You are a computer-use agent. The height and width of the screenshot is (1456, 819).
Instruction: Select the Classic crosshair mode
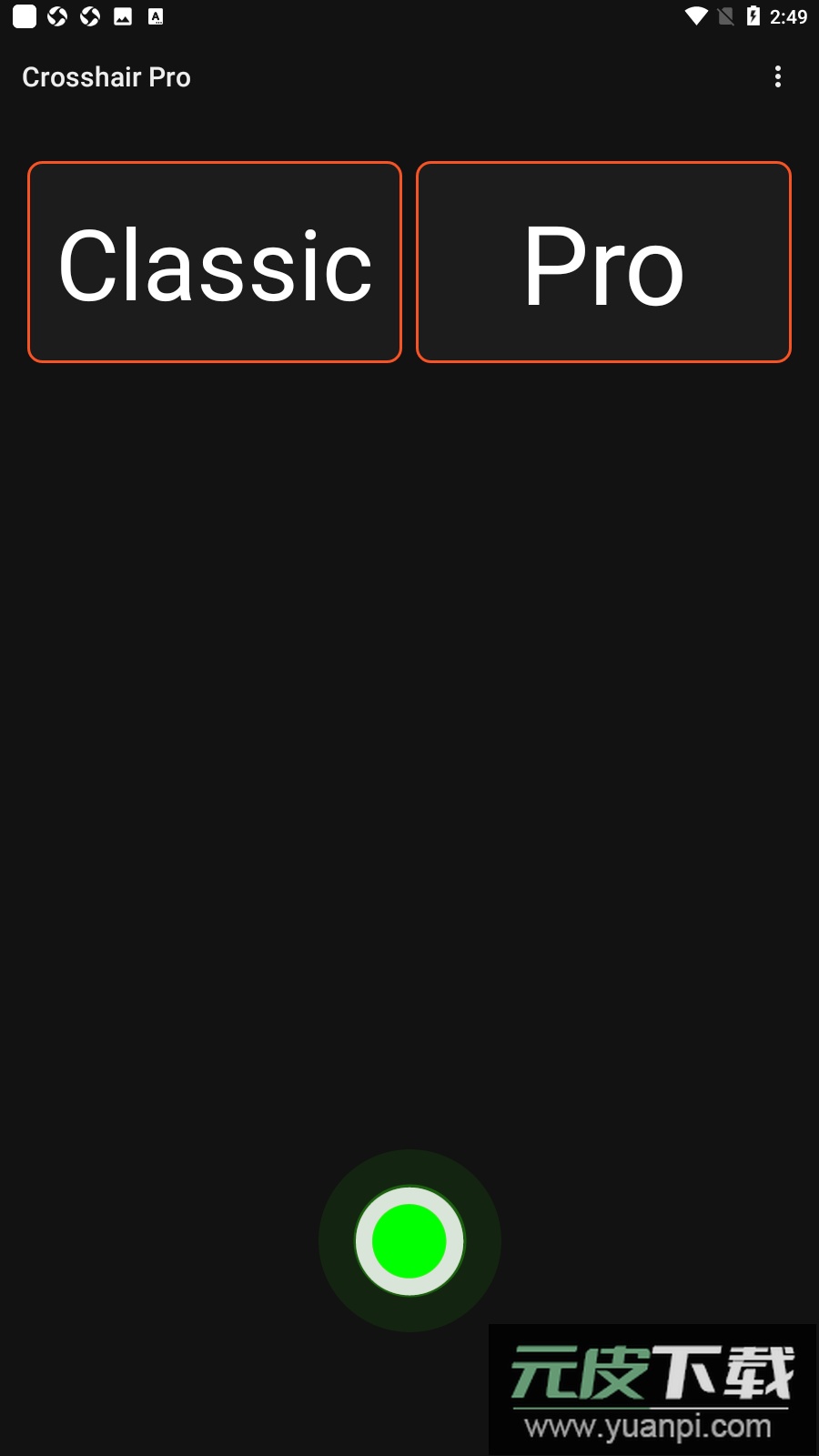coord(215,263)
